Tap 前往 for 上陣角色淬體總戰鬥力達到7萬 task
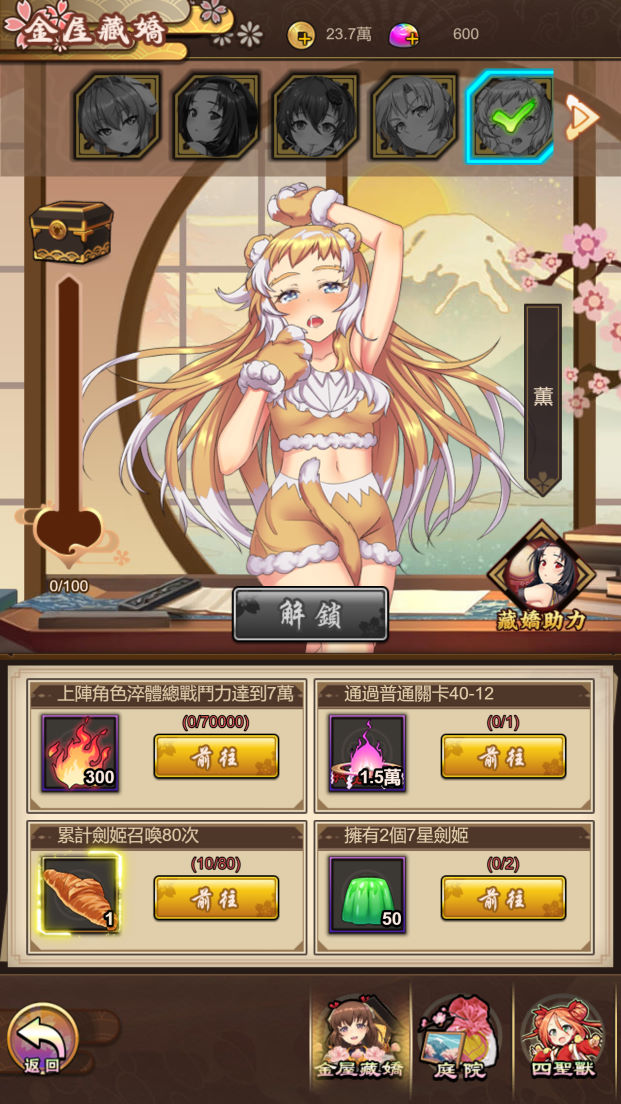This screenshot has width=621, height=1104. pos(216,756)
